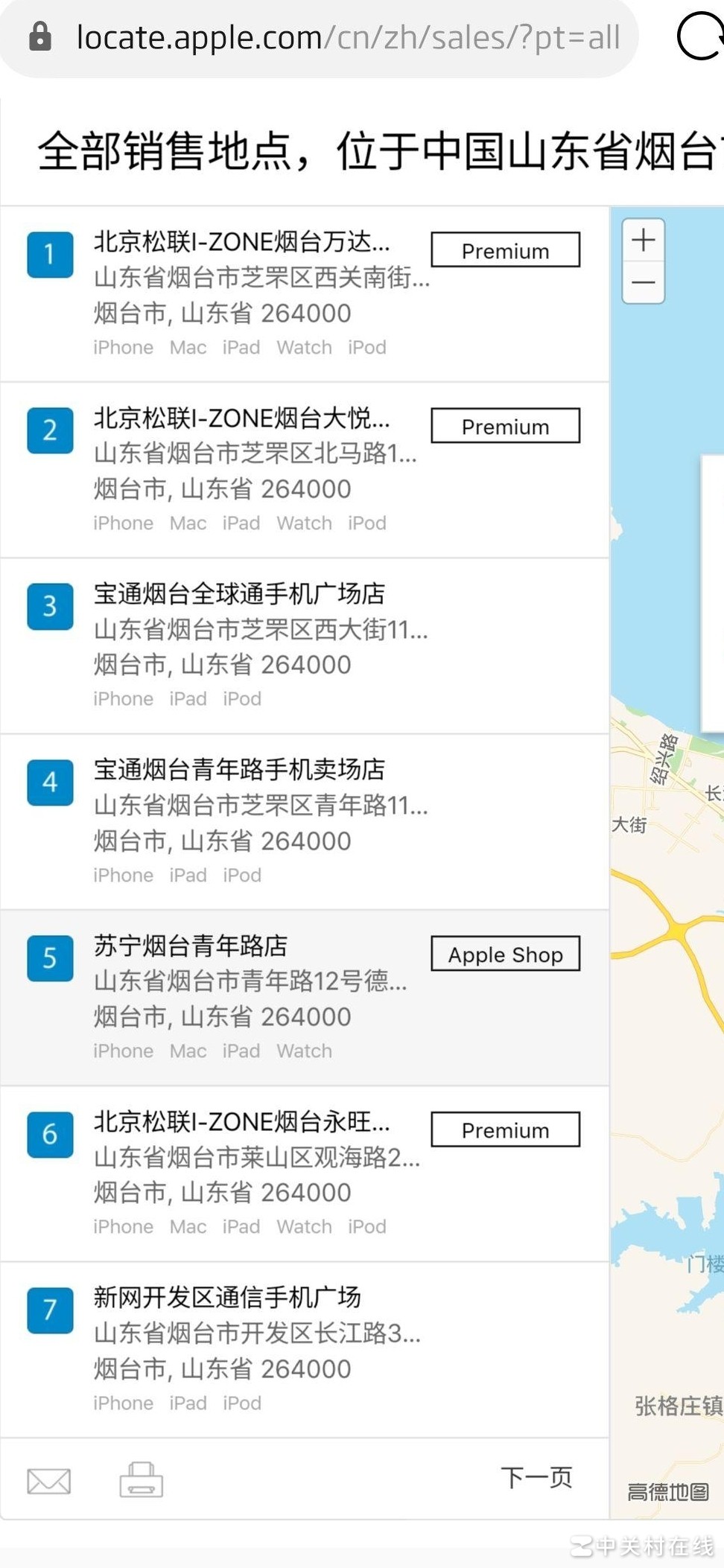The width and height of the screenshot is (724, 1568).
Task: Open the email sharing icon
Action: click(49, 1480)
